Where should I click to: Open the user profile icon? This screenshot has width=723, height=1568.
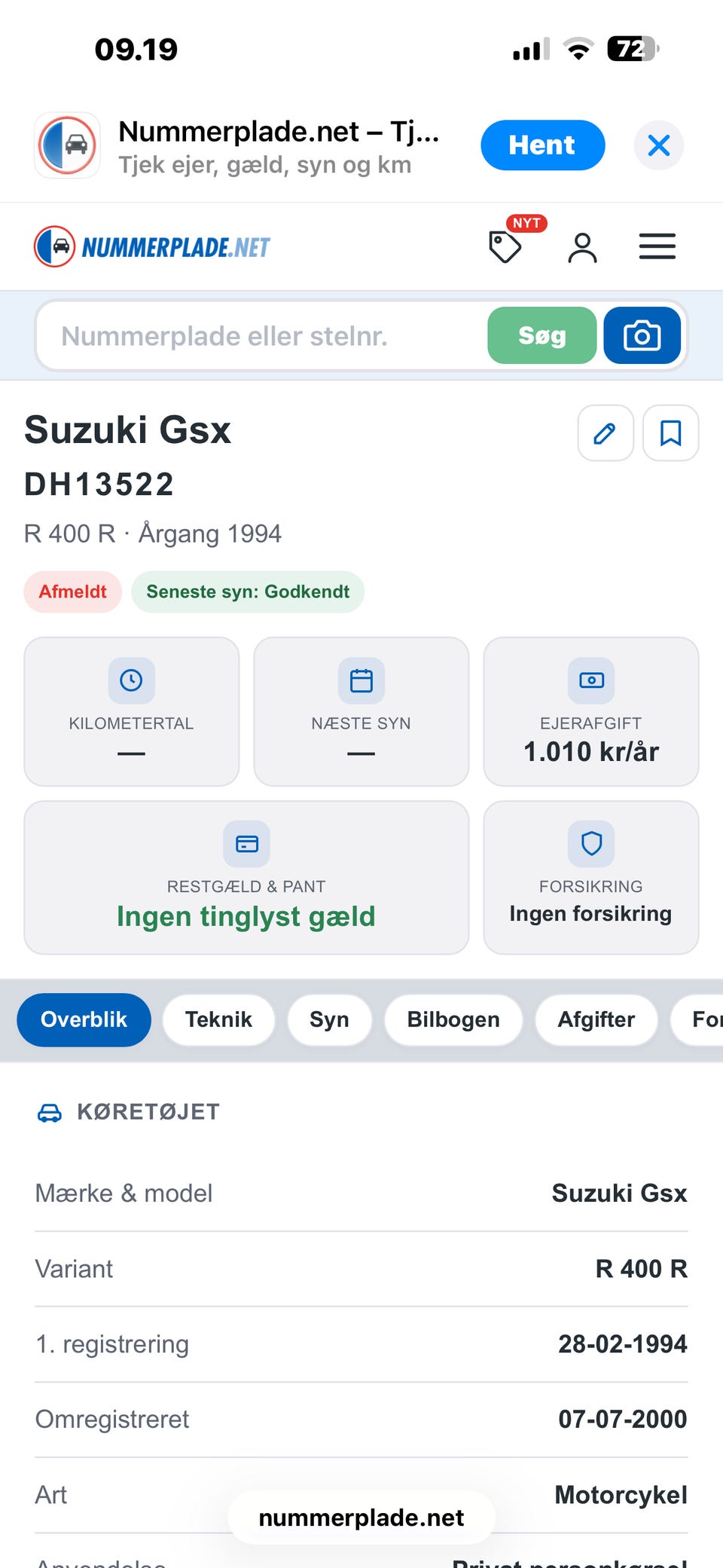click(x=582, y=247)
